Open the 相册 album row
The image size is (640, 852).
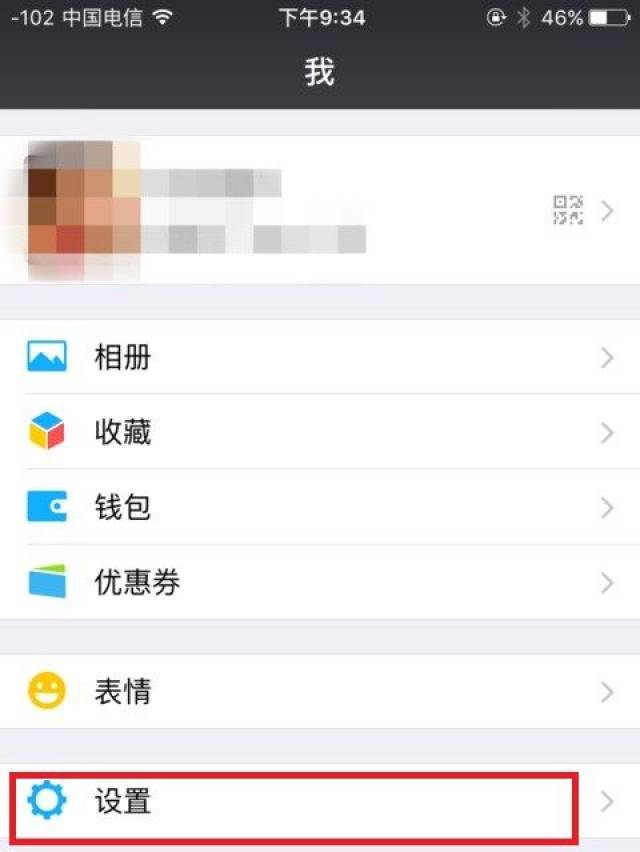(x=320, y=357)
